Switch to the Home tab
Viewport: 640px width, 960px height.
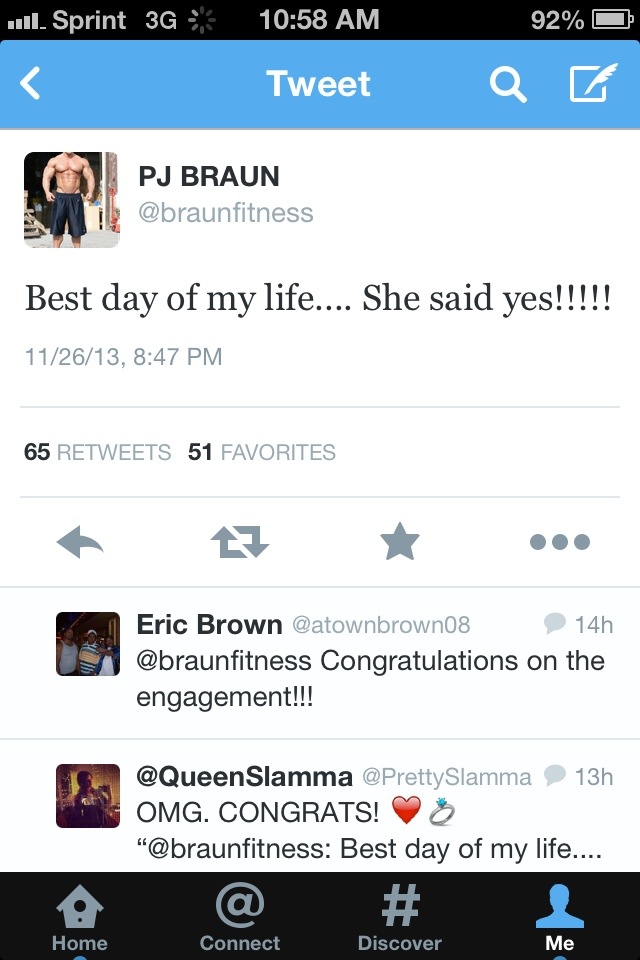[80, 917]
